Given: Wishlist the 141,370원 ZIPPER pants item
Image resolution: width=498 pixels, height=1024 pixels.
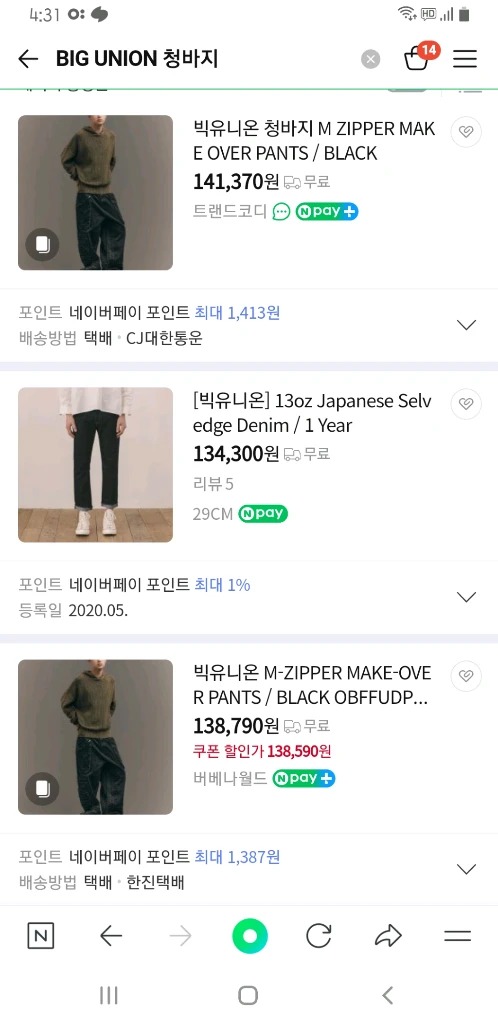Looking at the screenshot, I should pos(466,132).
